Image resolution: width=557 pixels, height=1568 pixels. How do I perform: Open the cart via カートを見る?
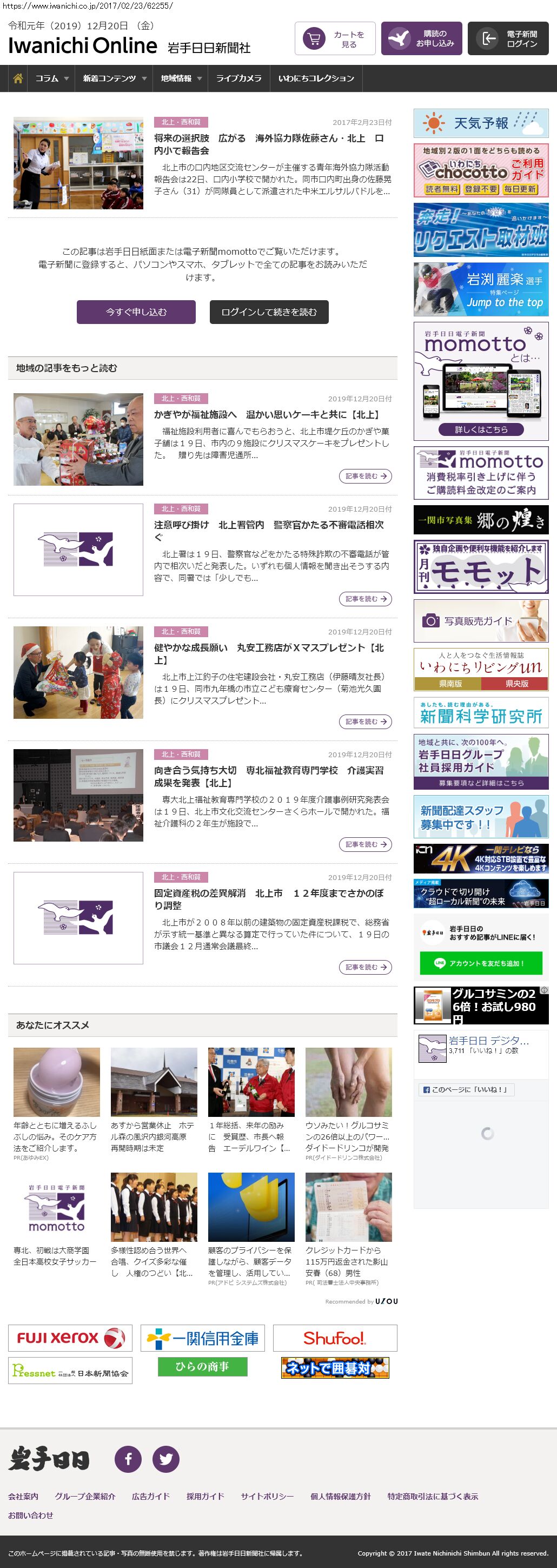335,39
